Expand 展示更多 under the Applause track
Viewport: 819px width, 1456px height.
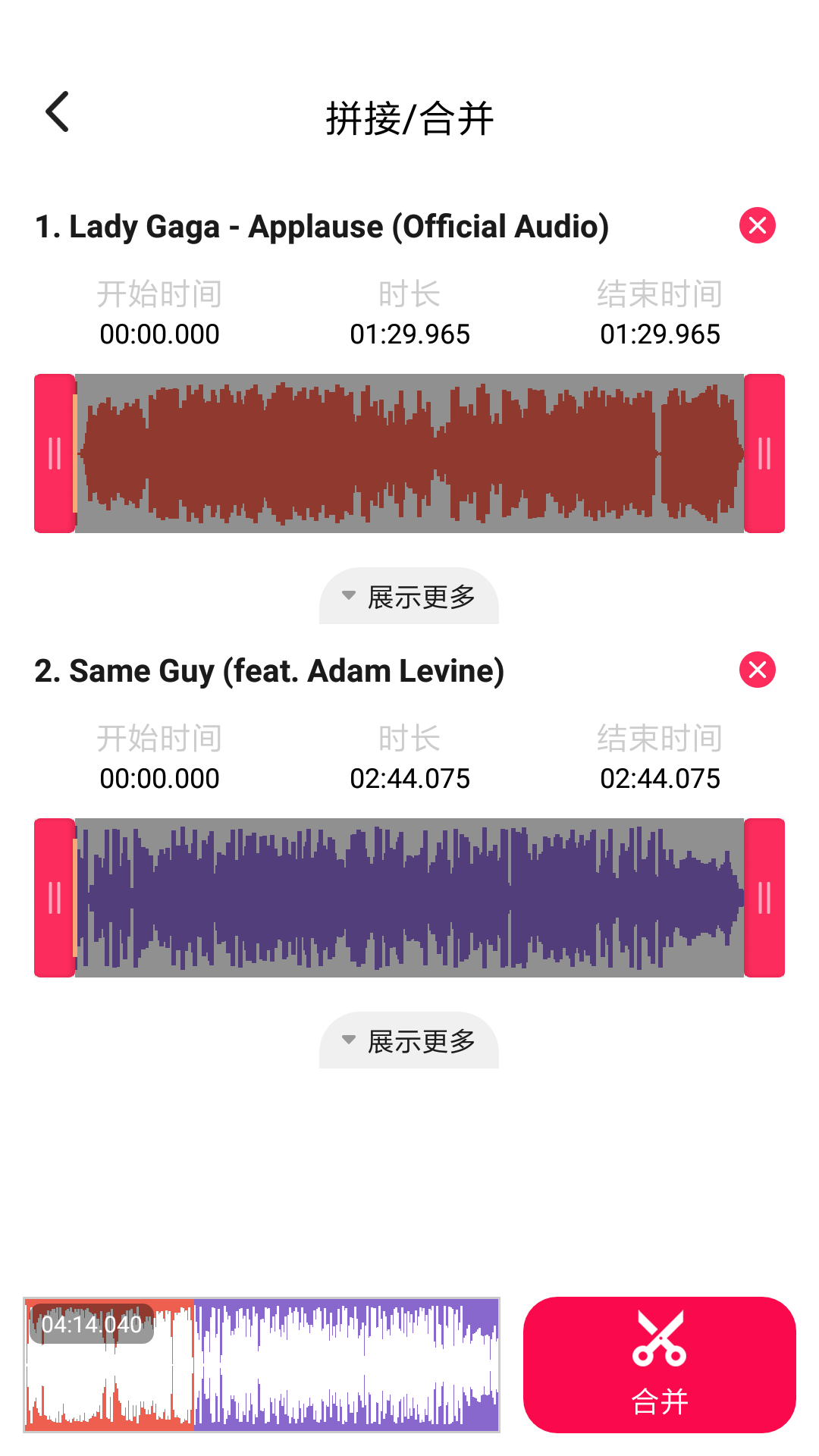pos(409,596)
